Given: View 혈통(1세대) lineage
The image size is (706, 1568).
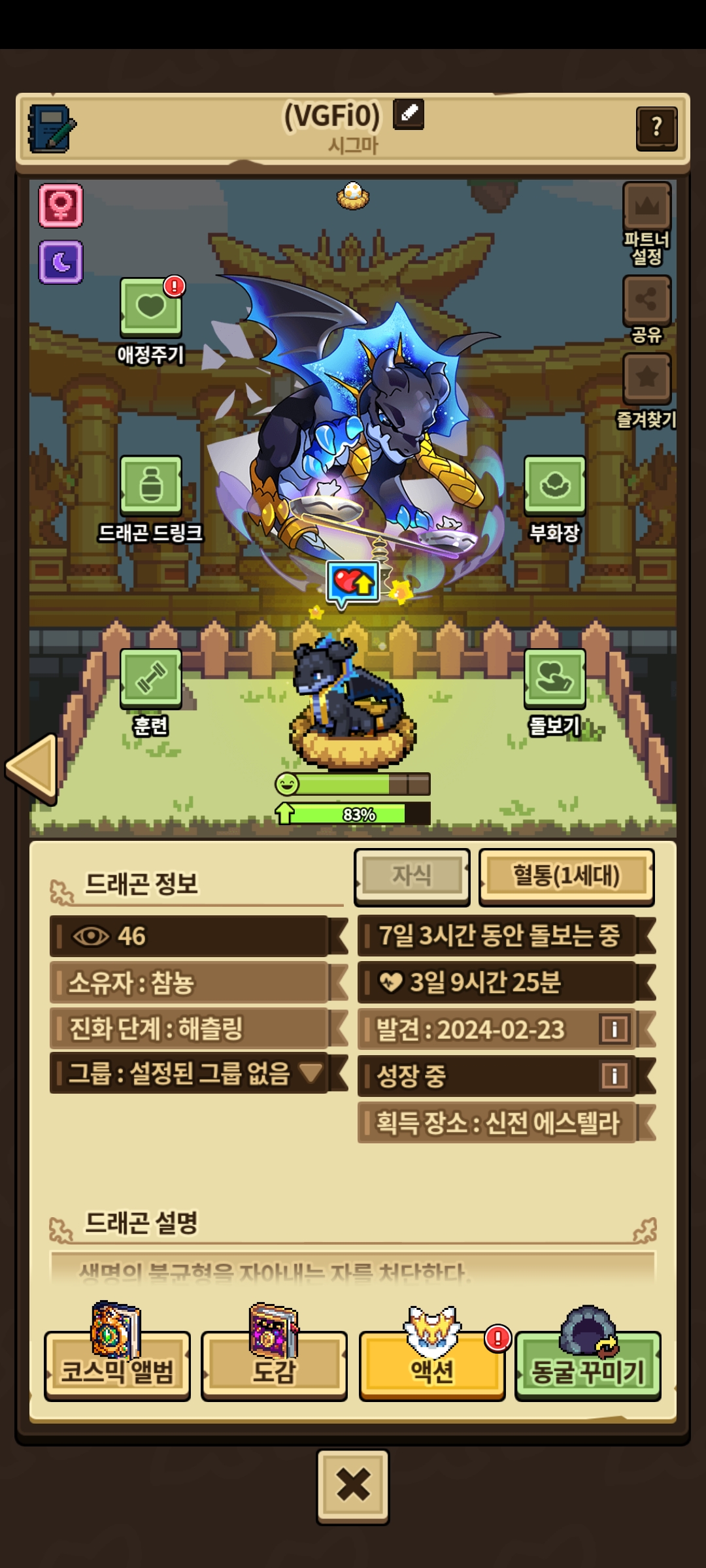Looking at the screenshot, I should (x=566, y=876).
